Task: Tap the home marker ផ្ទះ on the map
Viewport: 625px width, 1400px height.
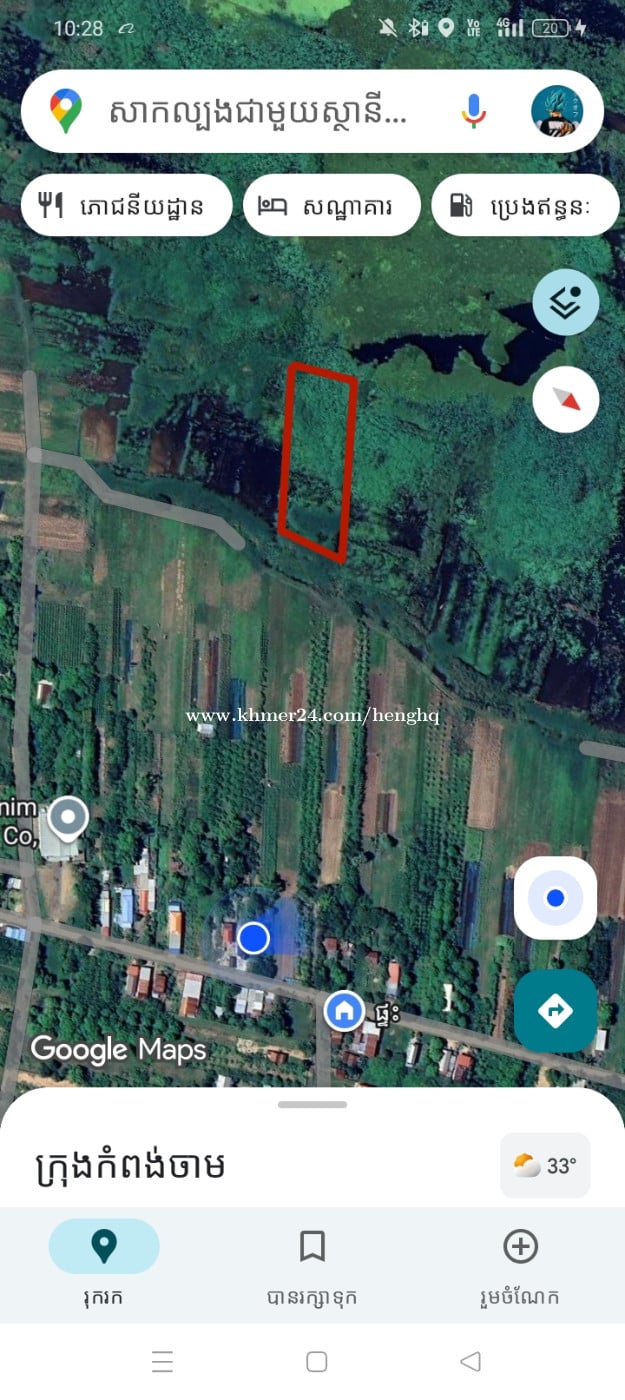Action: click(x=344, y=1010)
